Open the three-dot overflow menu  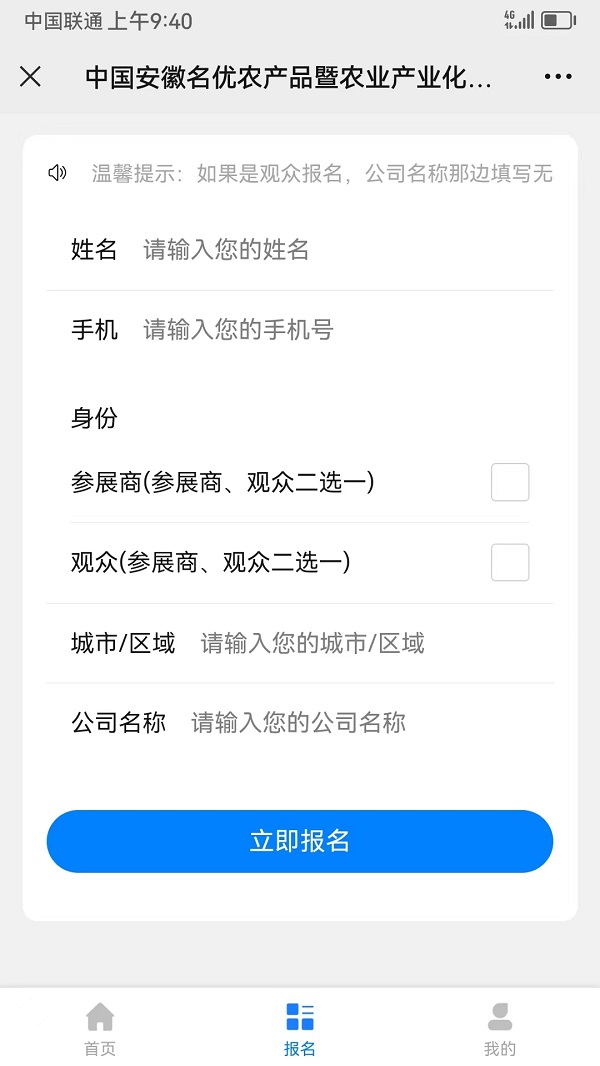tap(558, 77)
